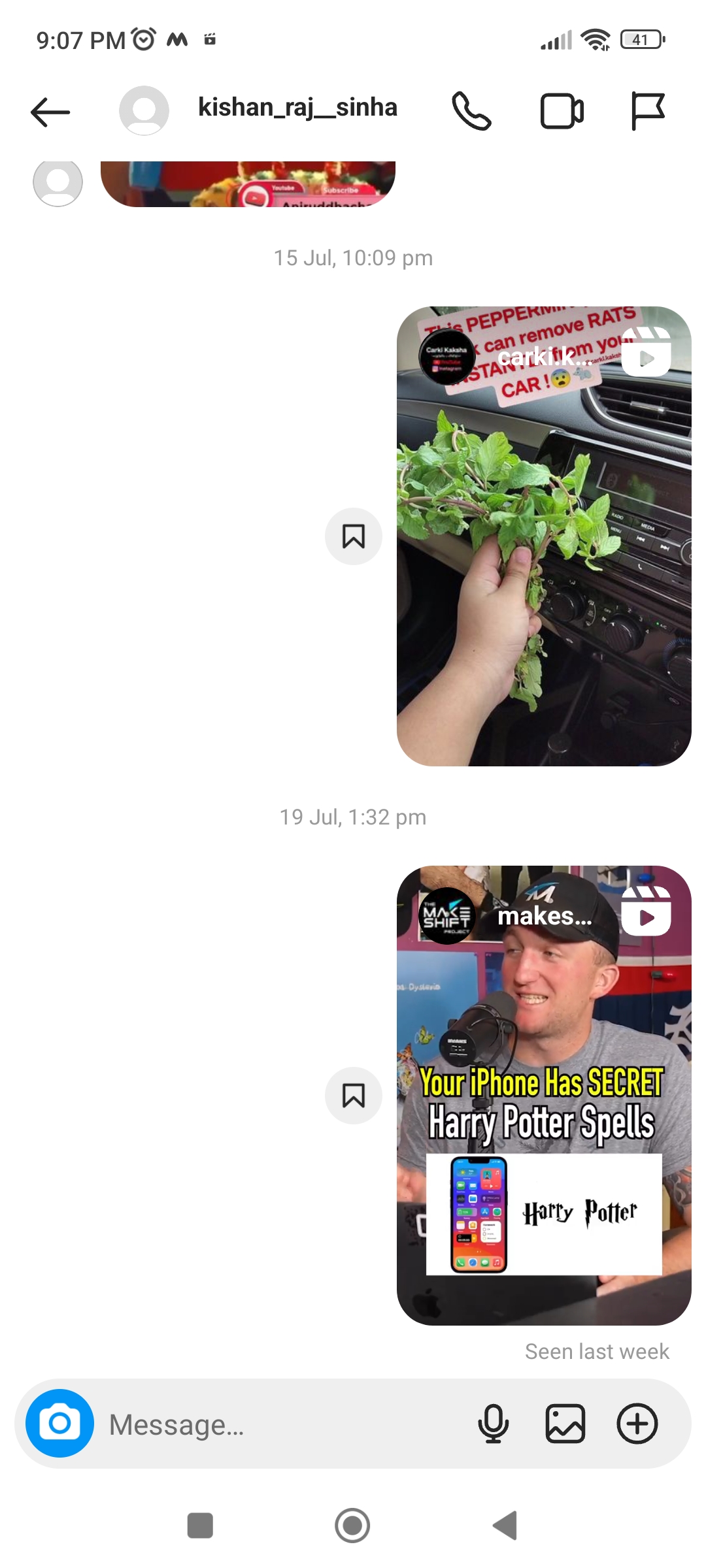This screenshot has width=706, height=1568.
Task: Open more attachment options with the plus icon
Action: coord(637,1424)
